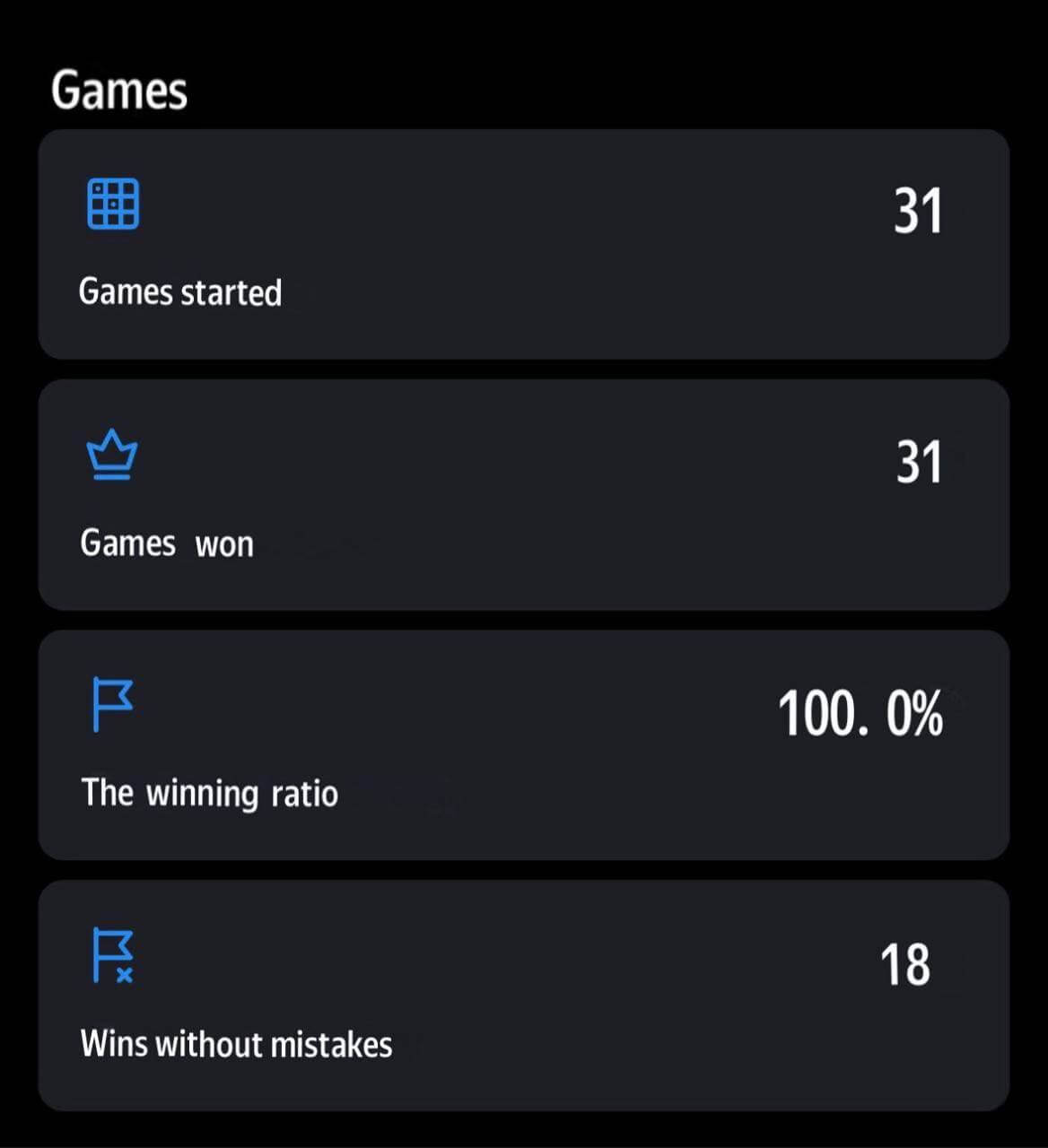Click the Games section header
This screenshot has width=1048, height=1148.
[x=119, y=88]
